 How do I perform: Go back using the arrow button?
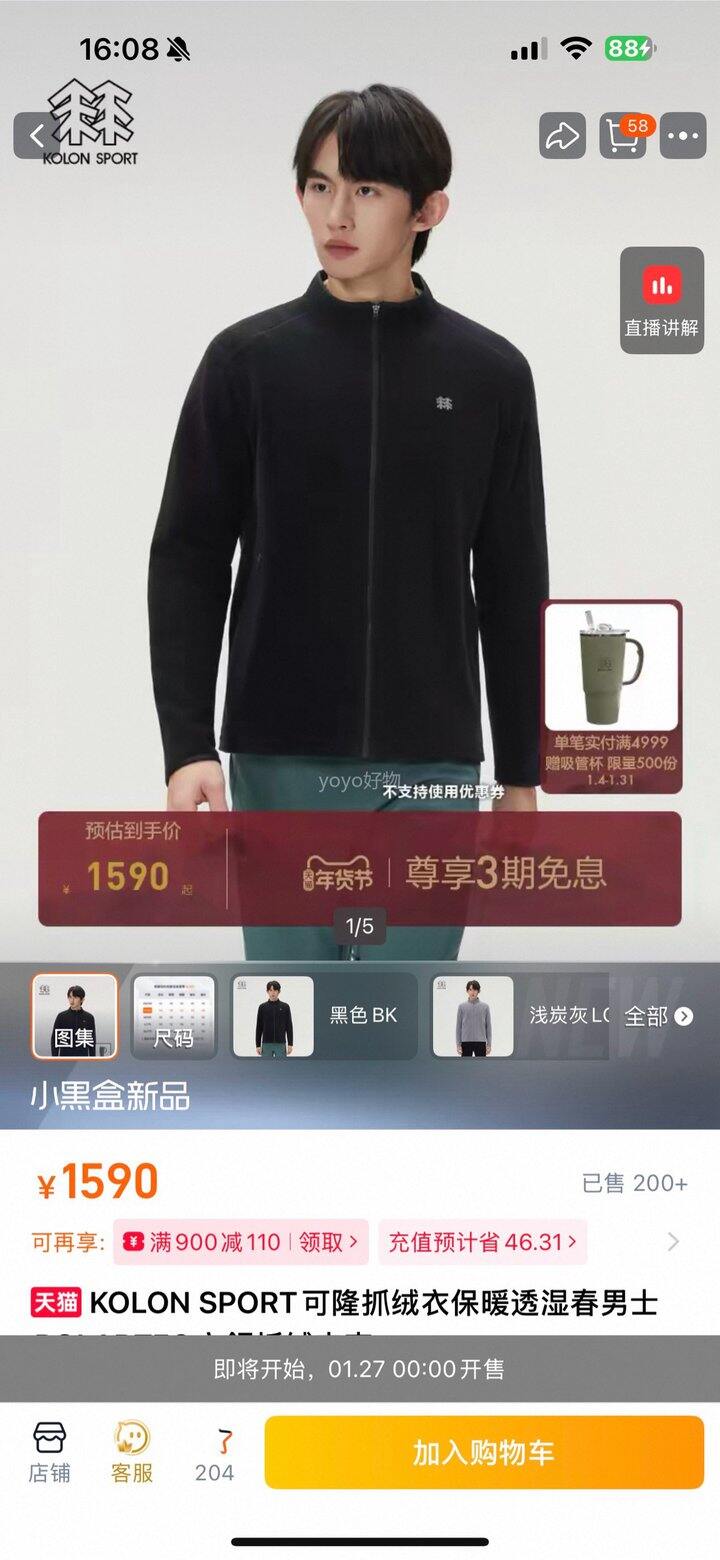[37, 136]
